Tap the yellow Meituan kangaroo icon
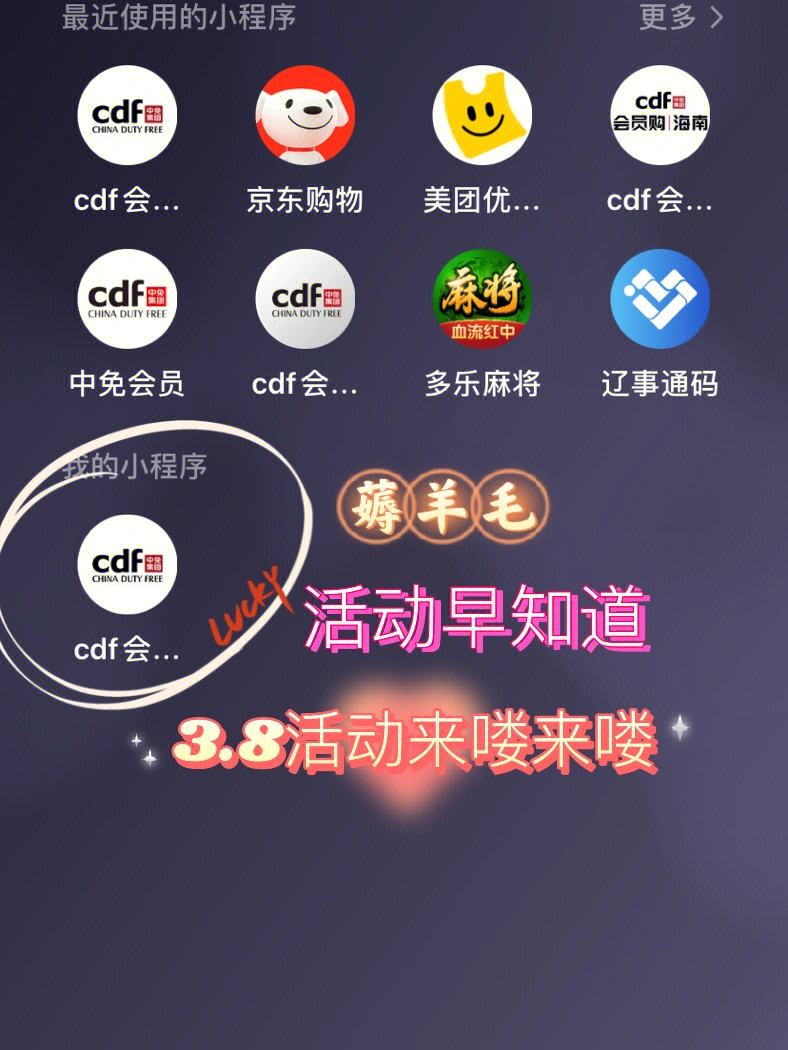Screen dimensions: 788x1050 (482, 116)
